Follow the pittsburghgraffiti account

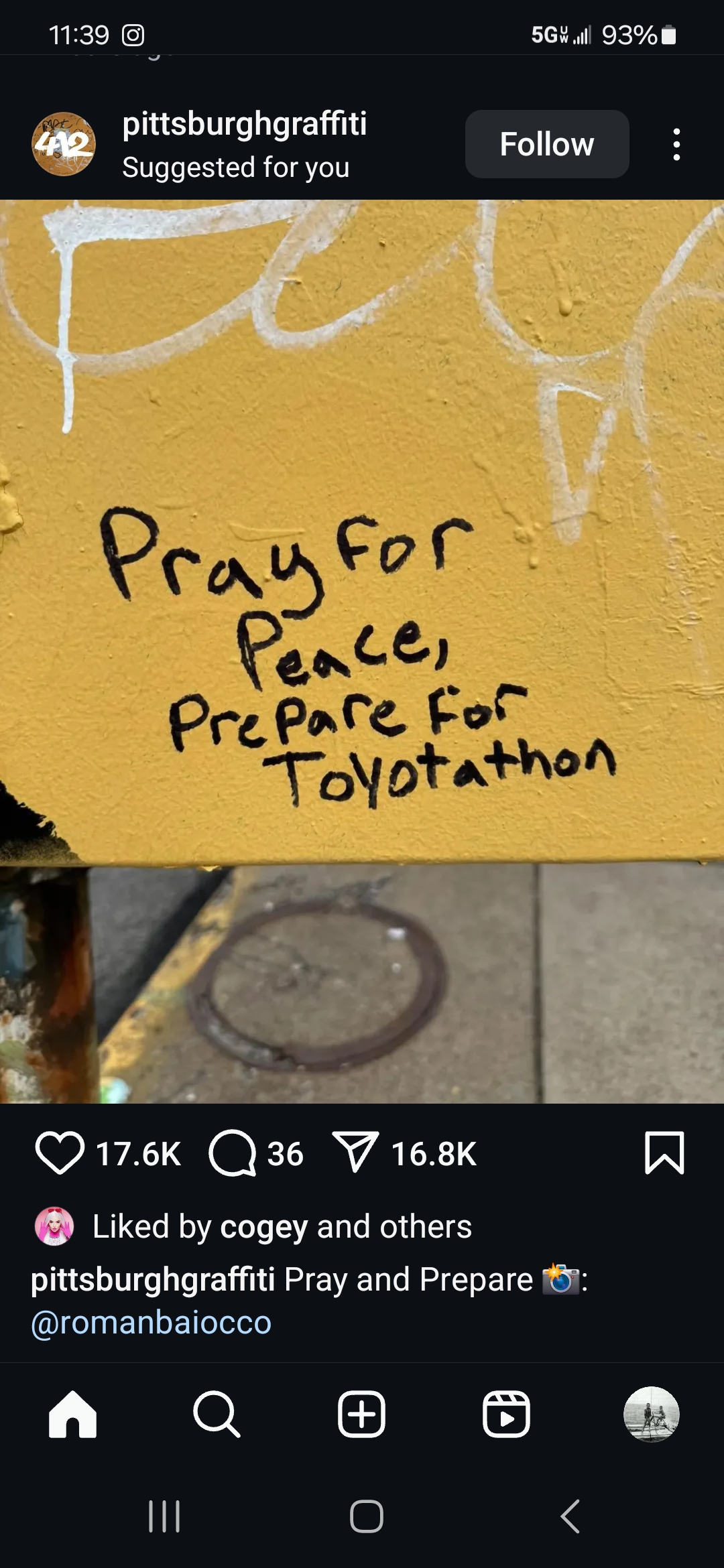coord(546,144)
